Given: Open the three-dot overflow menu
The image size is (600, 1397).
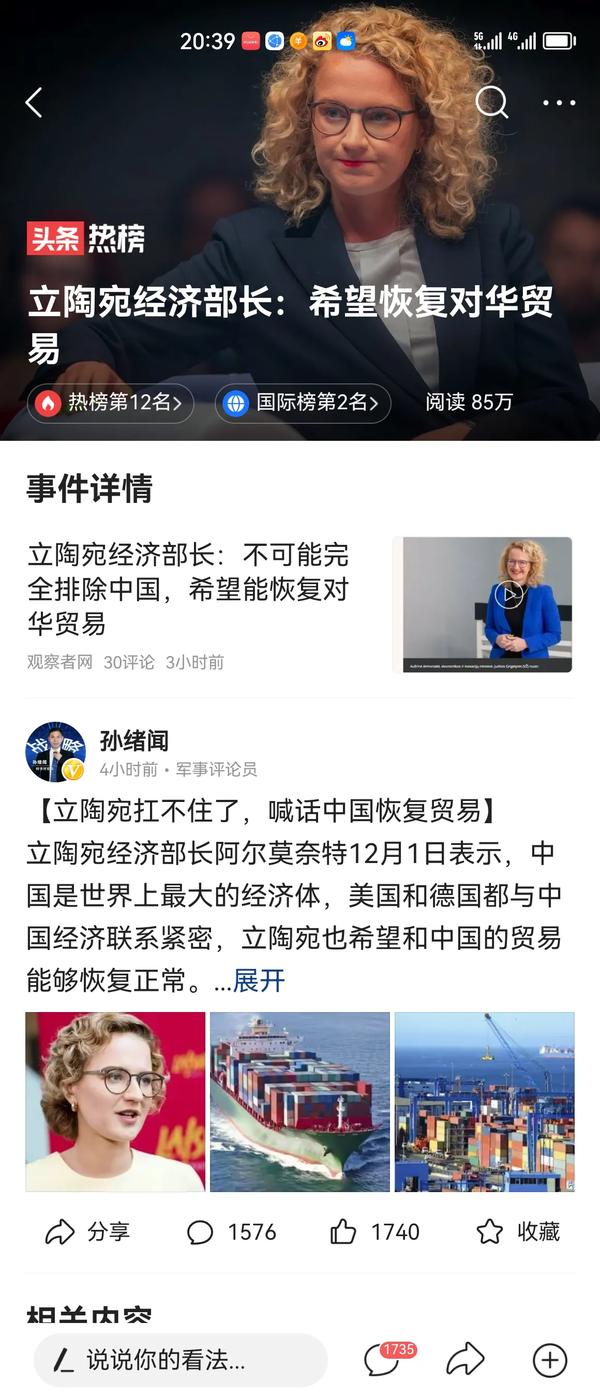Looking at the screenshot, I should point(559,102).
